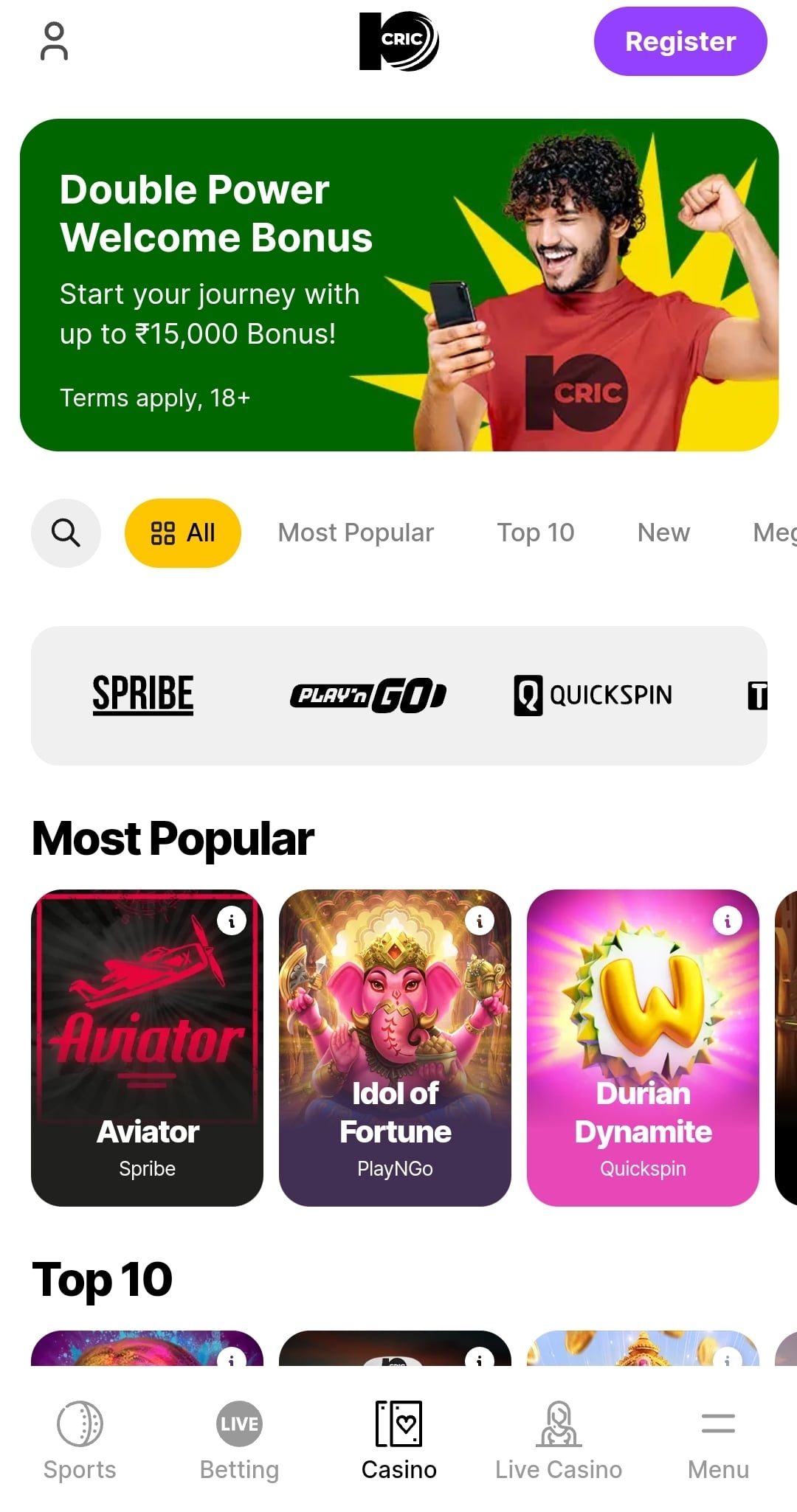Image resolution: width=797 pixels, height=1512 pixels.
Task: Open Live Betting from the bottom bar
Action: 238,1438
